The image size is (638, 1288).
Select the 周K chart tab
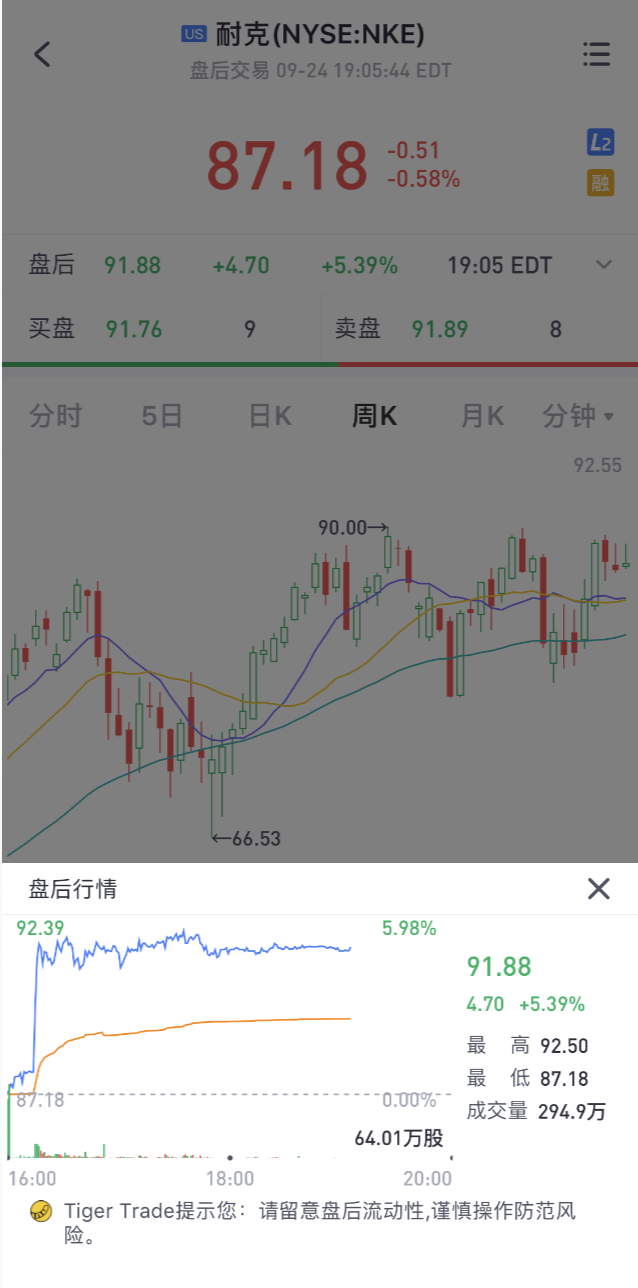coord(375,416)
